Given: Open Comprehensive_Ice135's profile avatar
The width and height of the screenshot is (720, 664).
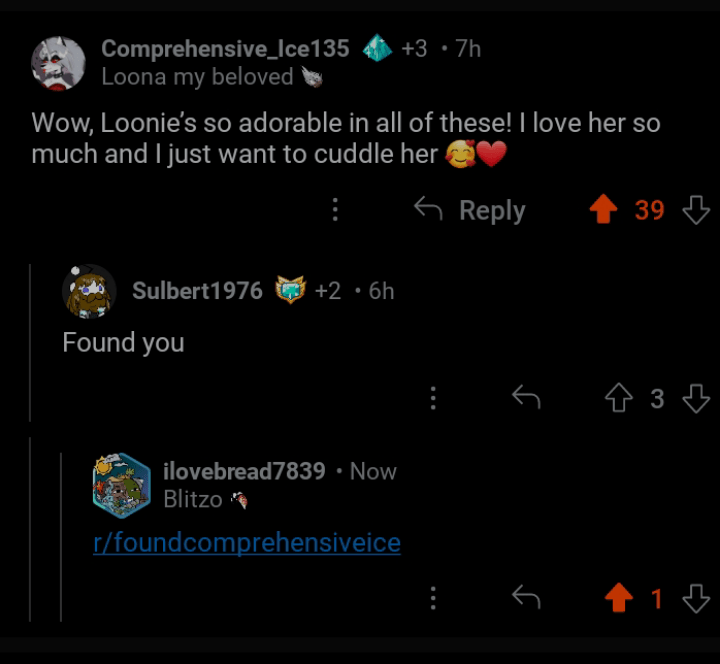Looking at the screenshot, I should (x=58, y=63).
